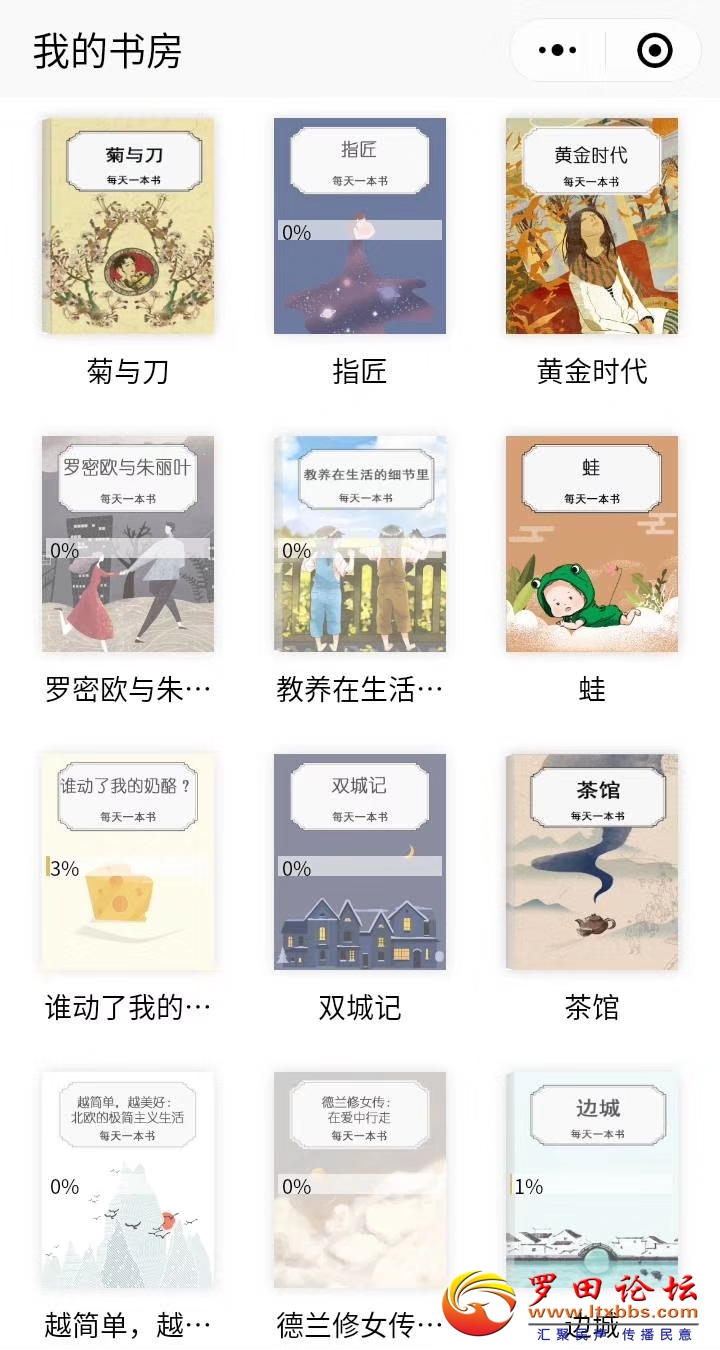Viewport: 720px width, 1350px height.
Task: Open the book 茶馆
Action: pos(592,863)
